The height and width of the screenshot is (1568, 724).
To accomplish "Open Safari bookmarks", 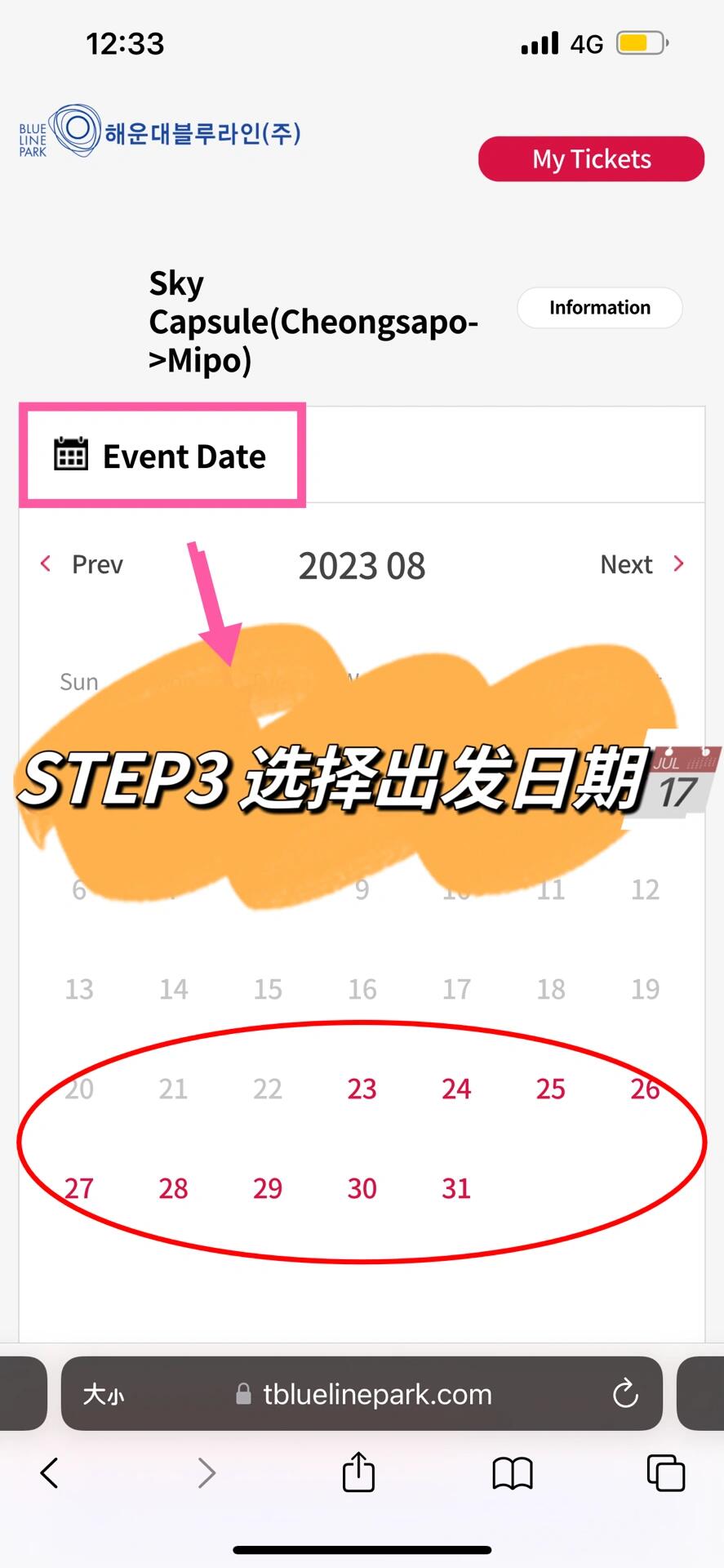I will click(513, 1473).
